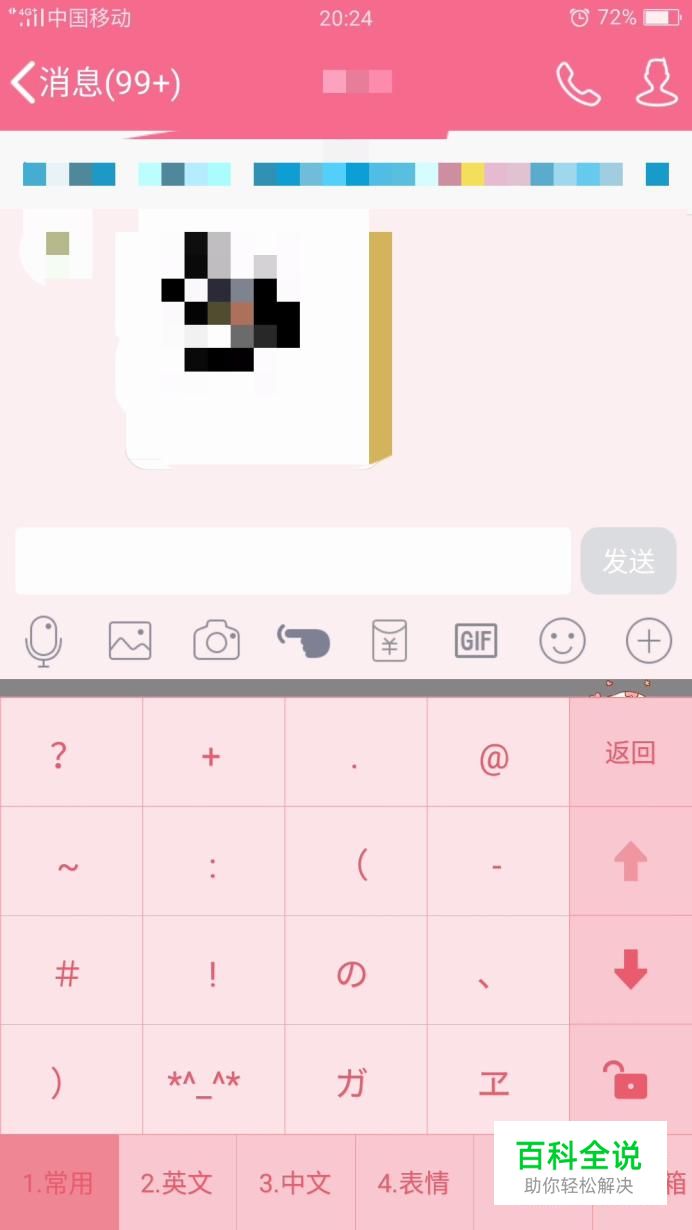Page down symbols with the down arrow key
692x1230 pixels.
[x=630, y=970]
